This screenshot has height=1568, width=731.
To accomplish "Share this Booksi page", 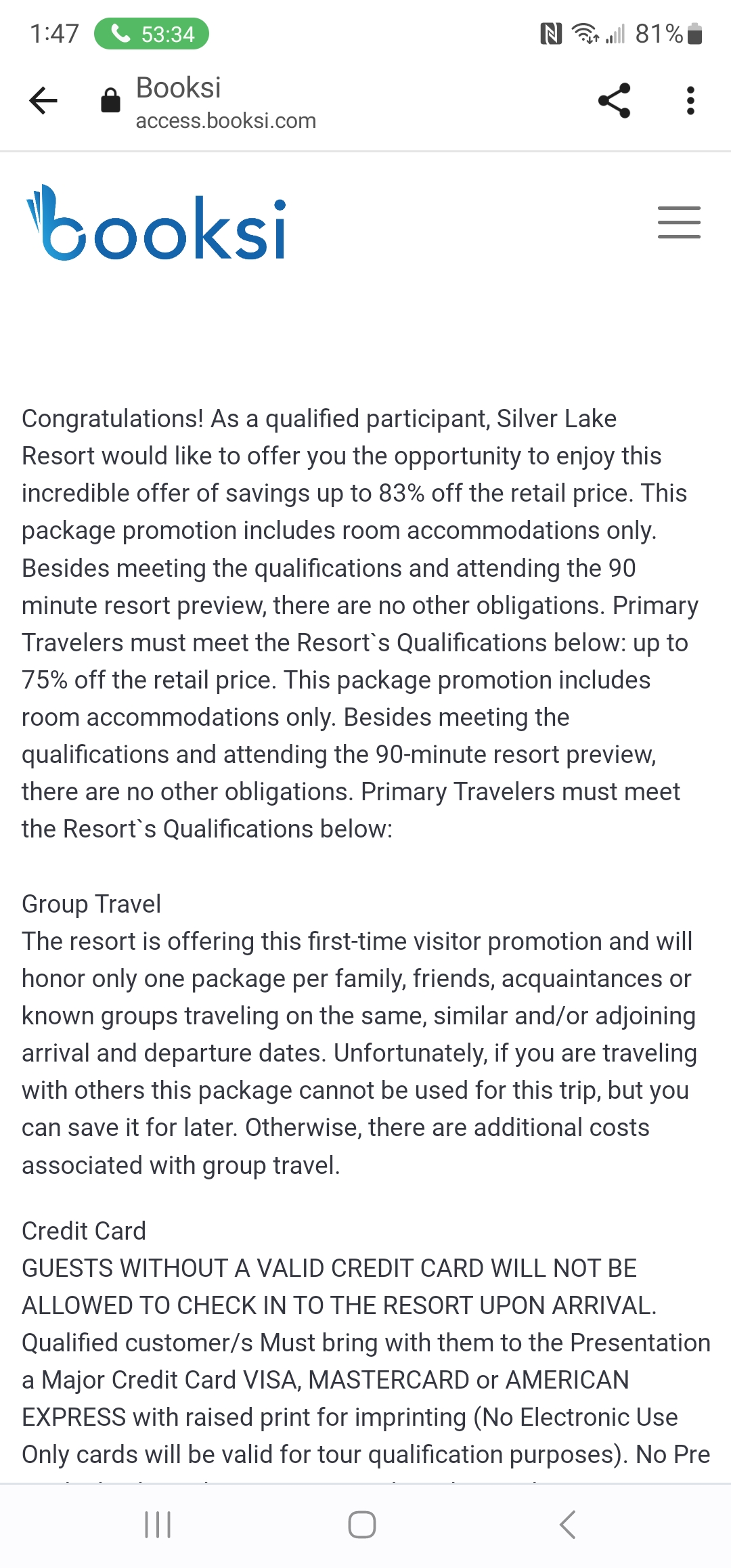I will [x=614, y=101].
